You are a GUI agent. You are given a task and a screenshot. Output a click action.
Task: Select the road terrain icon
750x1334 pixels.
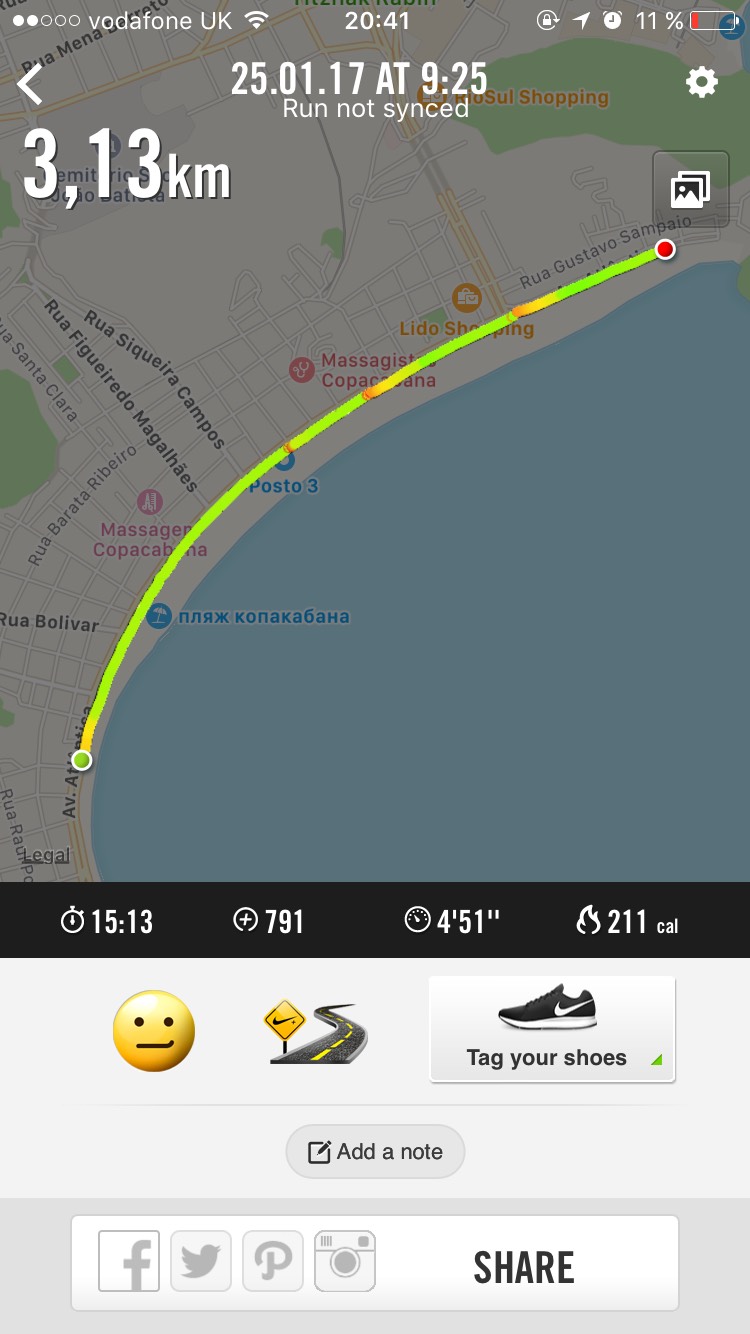coord(315,1032)
